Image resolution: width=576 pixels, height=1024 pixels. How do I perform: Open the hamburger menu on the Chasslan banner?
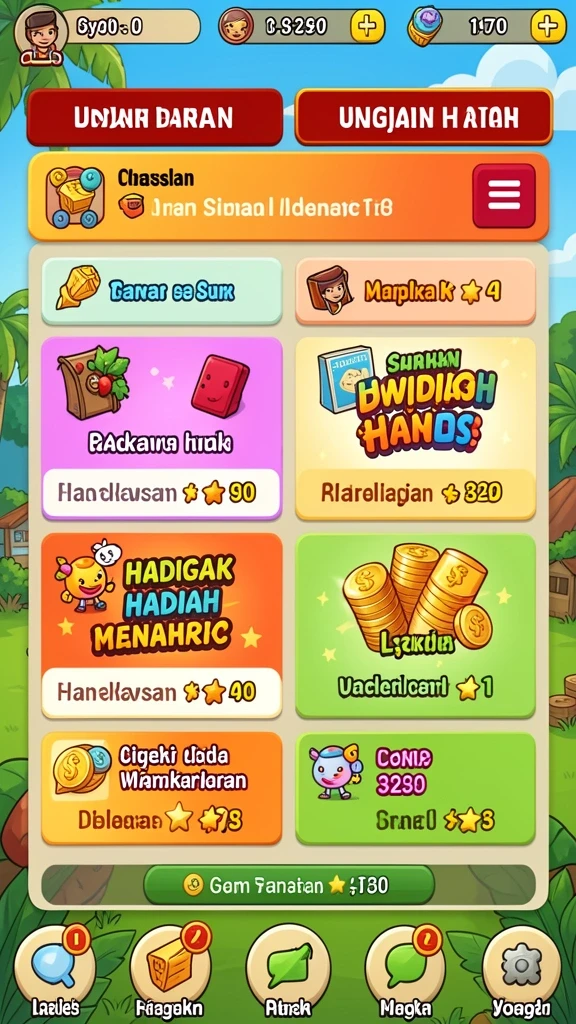point(504,196)
